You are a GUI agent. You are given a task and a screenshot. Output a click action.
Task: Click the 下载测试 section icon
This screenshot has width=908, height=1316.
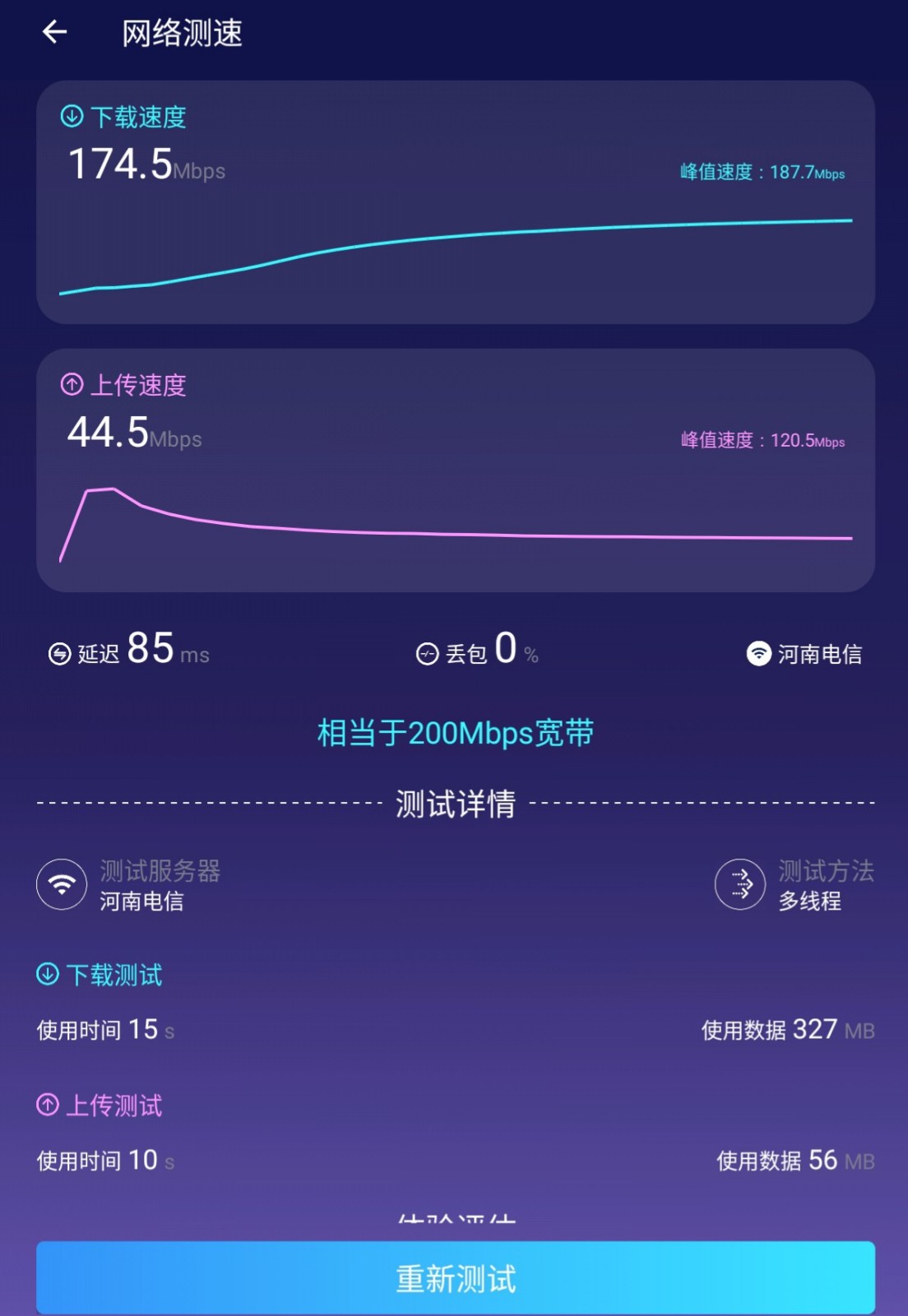[x=48, y=975]
